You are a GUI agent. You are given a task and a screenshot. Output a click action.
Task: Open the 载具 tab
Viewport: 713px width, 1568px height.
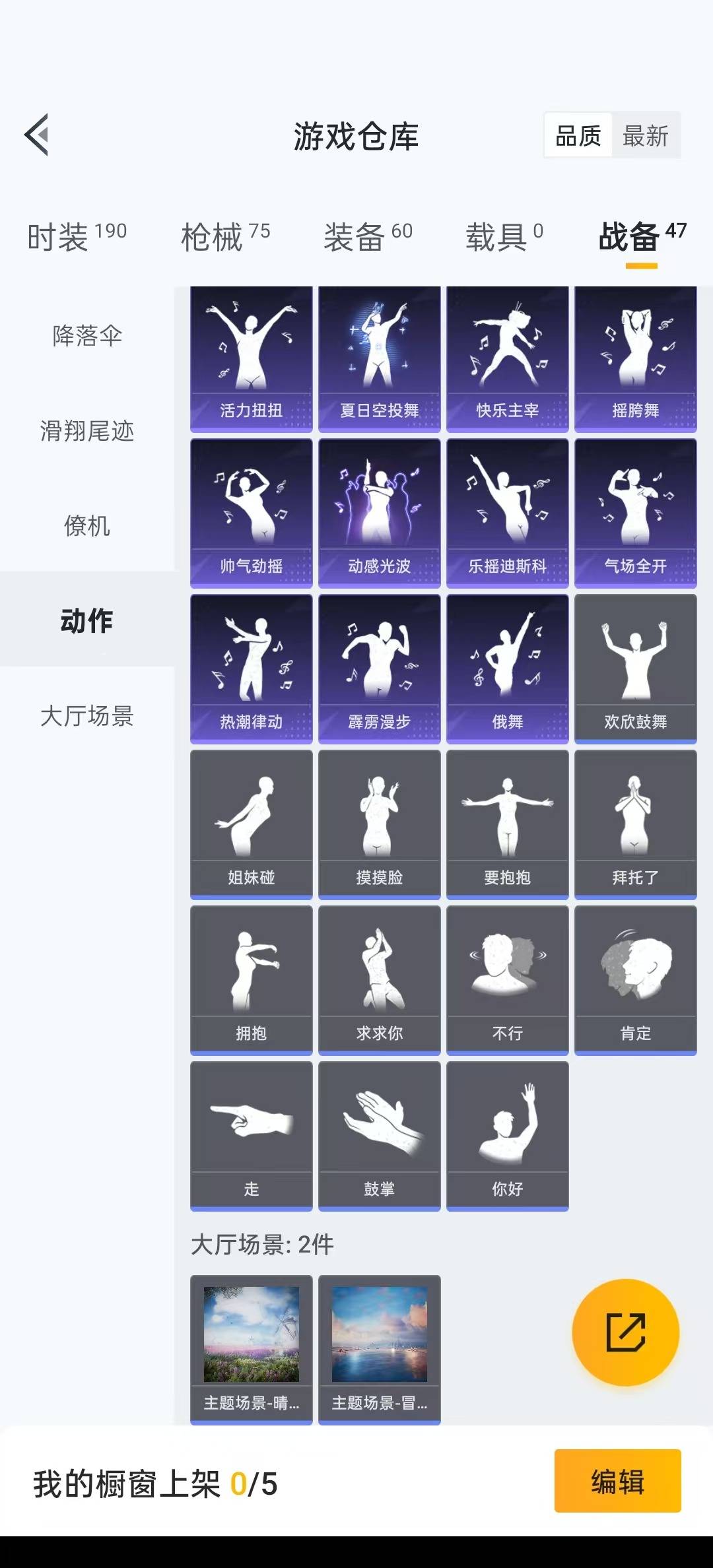point(504,236)
